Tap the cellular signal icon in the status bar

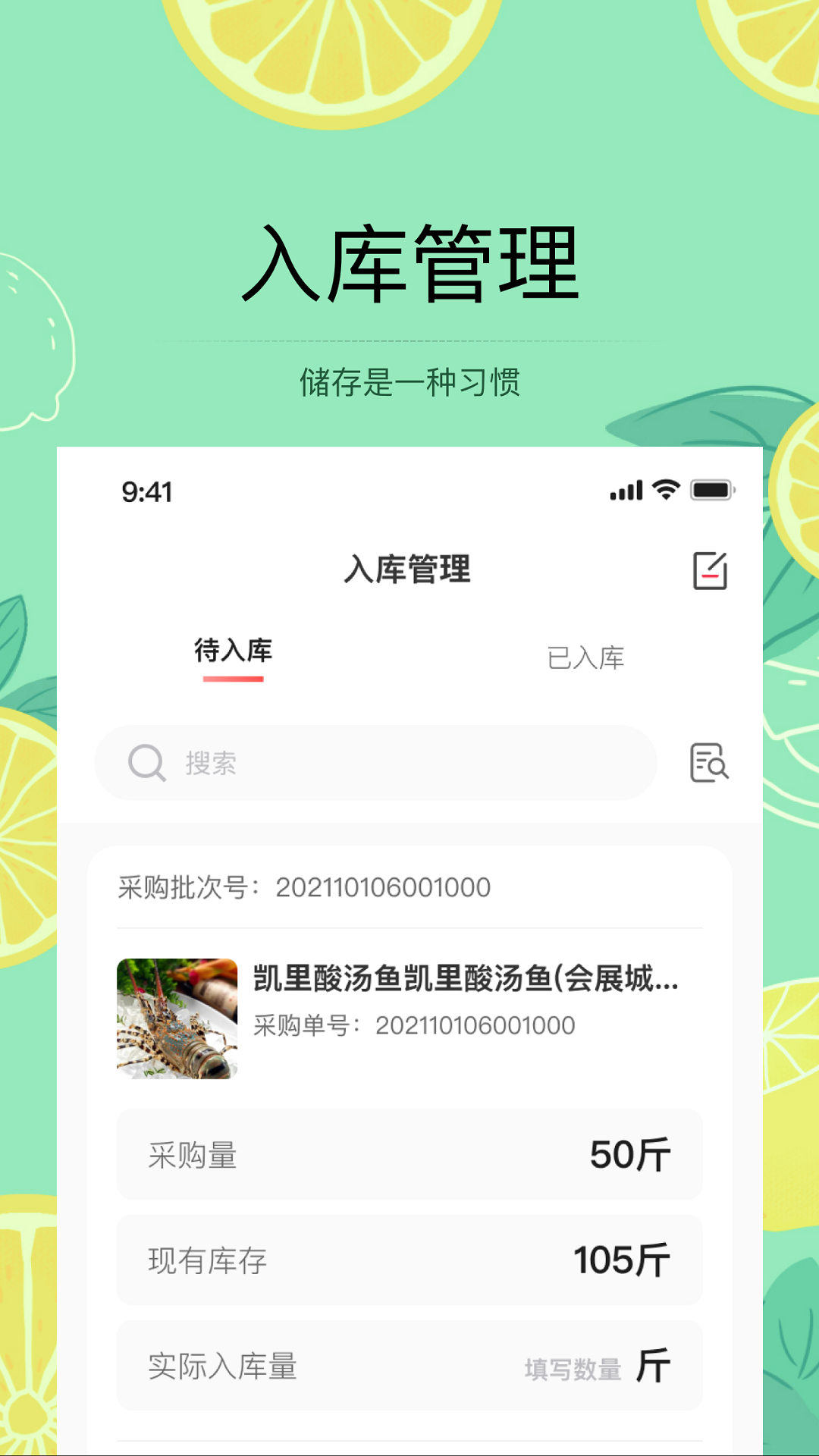pos(626,491)
